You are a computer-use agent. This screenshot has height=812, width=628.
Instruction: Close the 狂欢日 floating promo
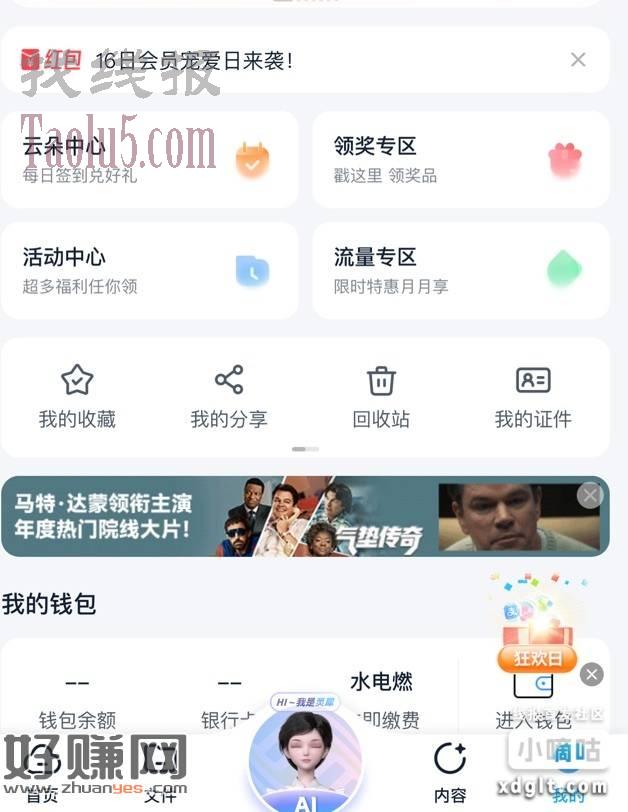coord(592,674)
